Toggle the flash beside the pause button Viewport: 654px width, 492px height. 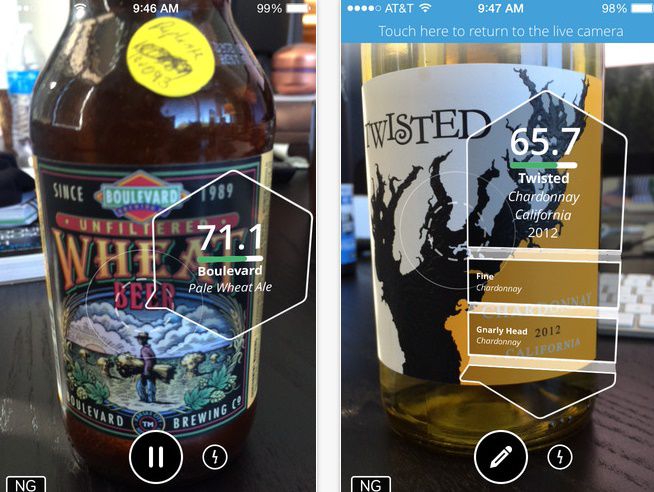click(x=215, y=457)
